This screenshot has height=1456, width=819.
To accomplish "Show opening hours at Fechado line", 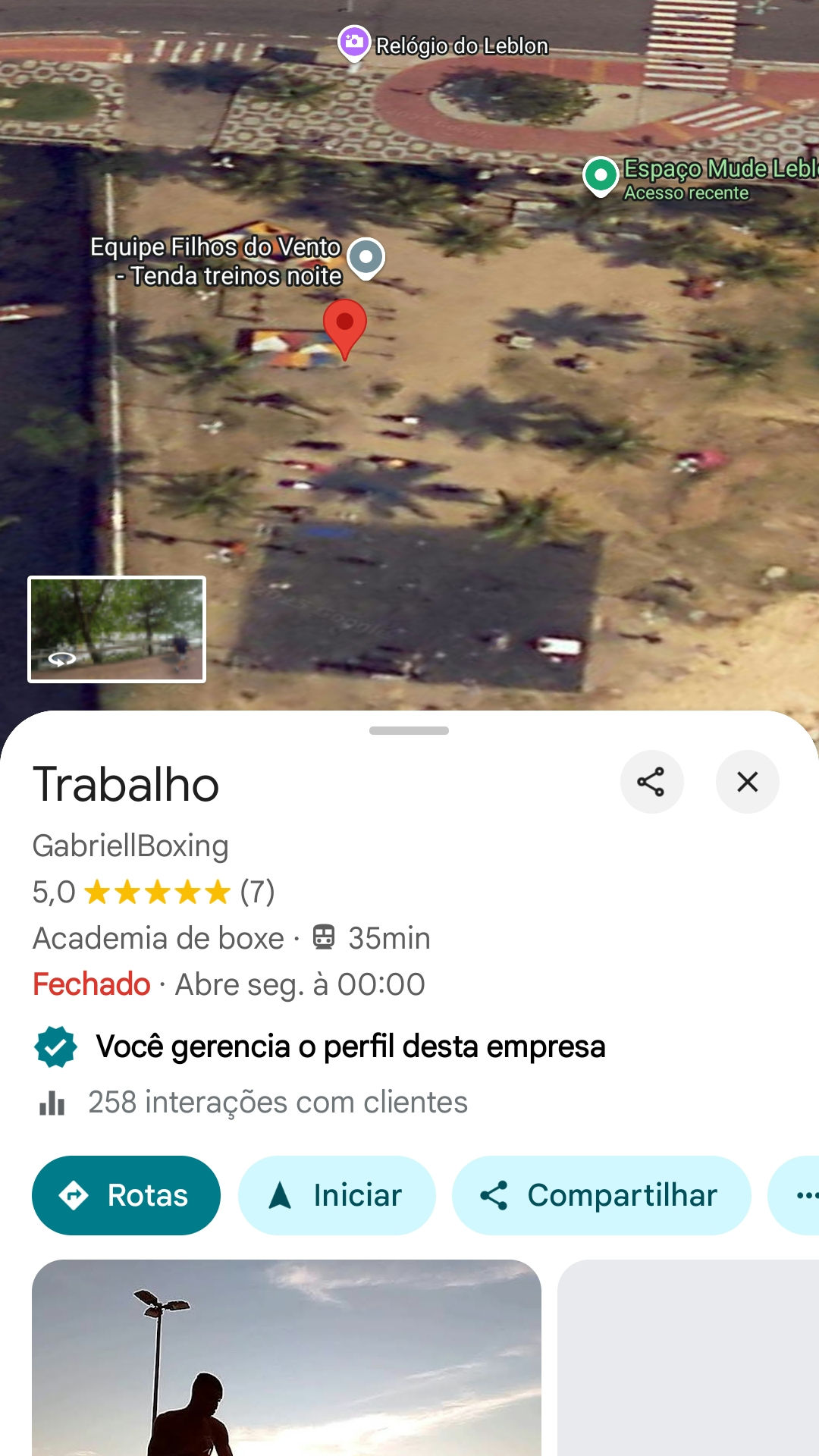I will tap(228, 984).
